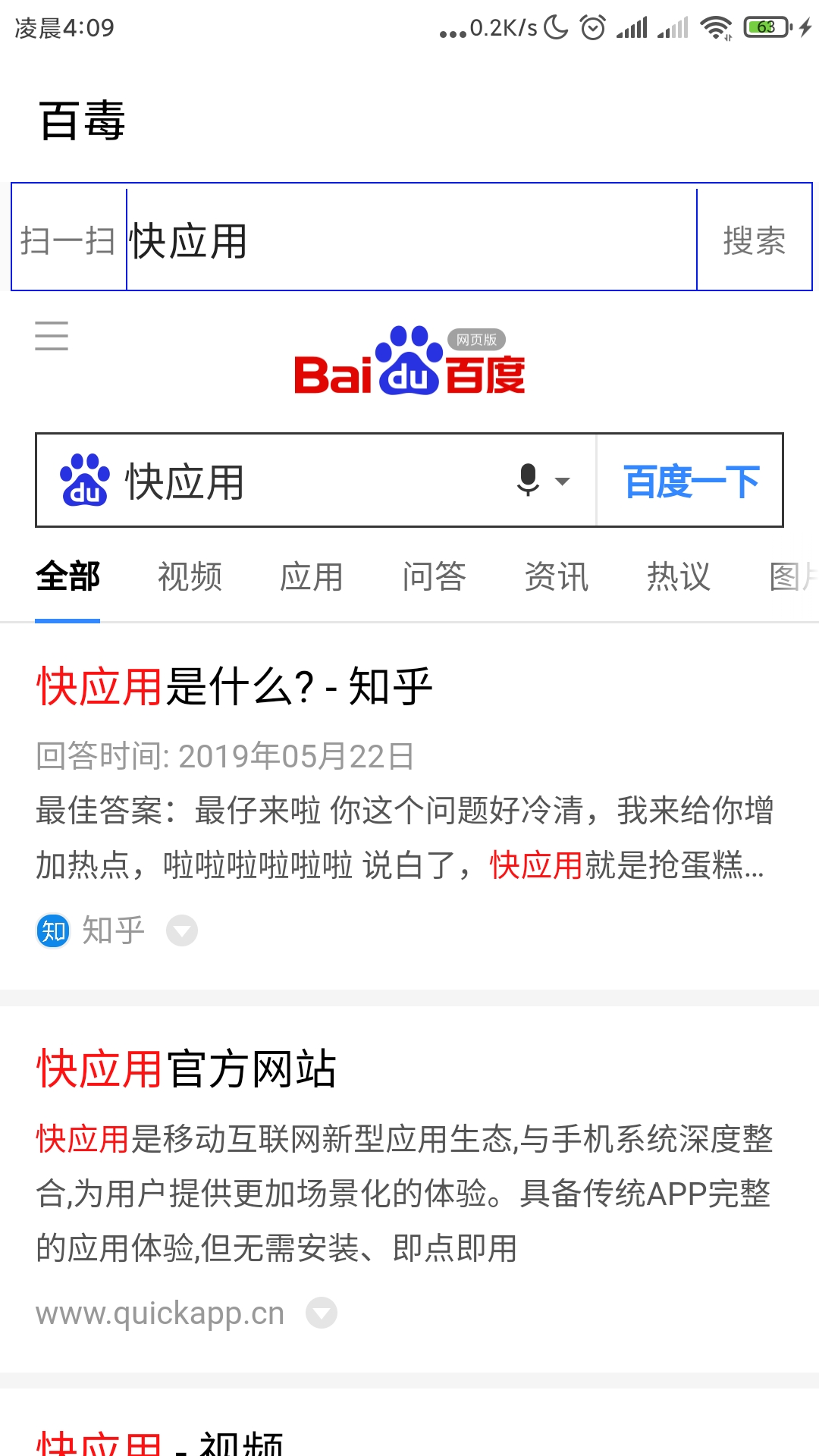Switch to the 资讯 tab
The width and height of the screenshot is (819, 1456).
[556, 576]
